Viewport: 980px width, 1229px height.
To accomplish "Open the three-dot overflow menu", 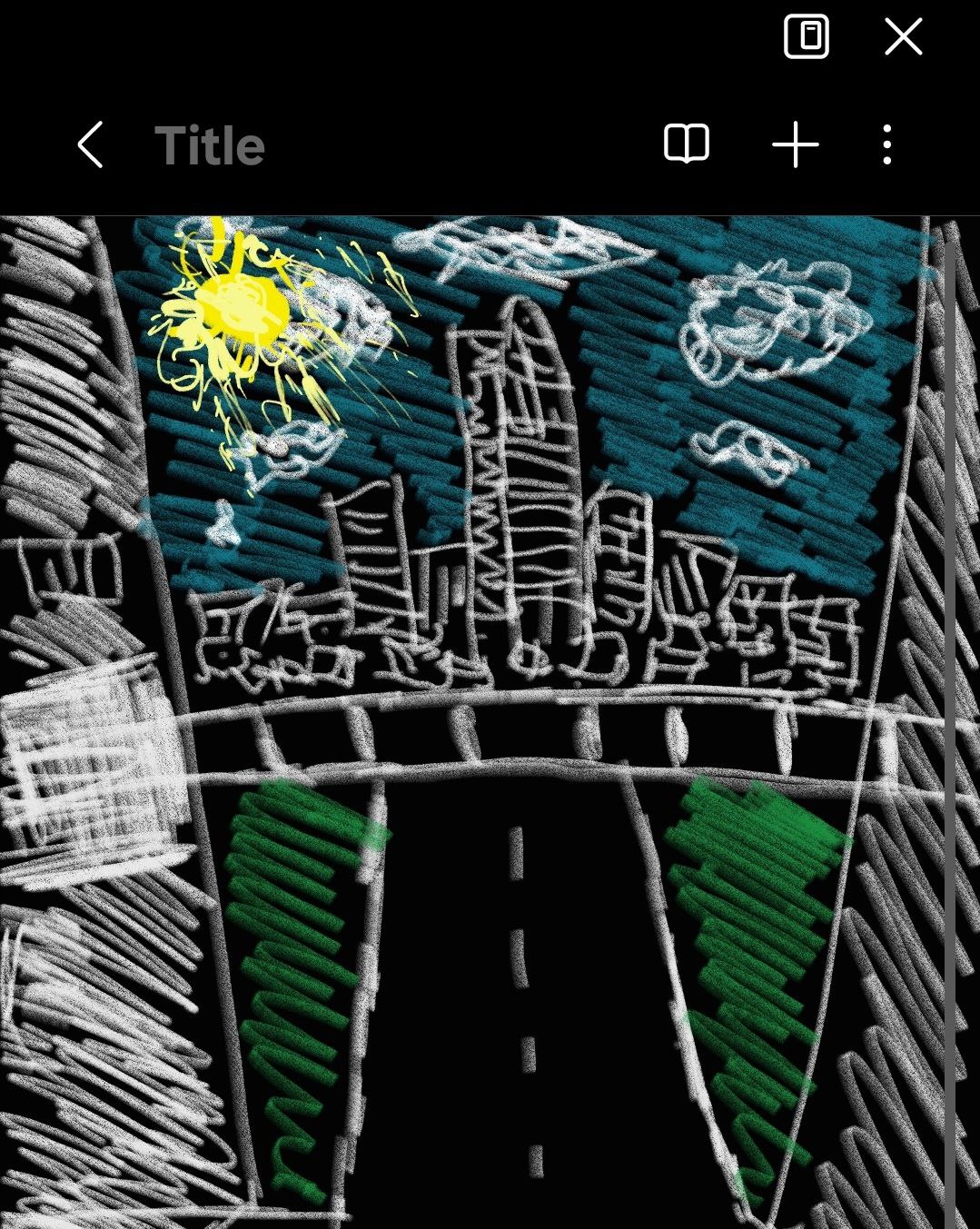I will (x=887, y=145).
